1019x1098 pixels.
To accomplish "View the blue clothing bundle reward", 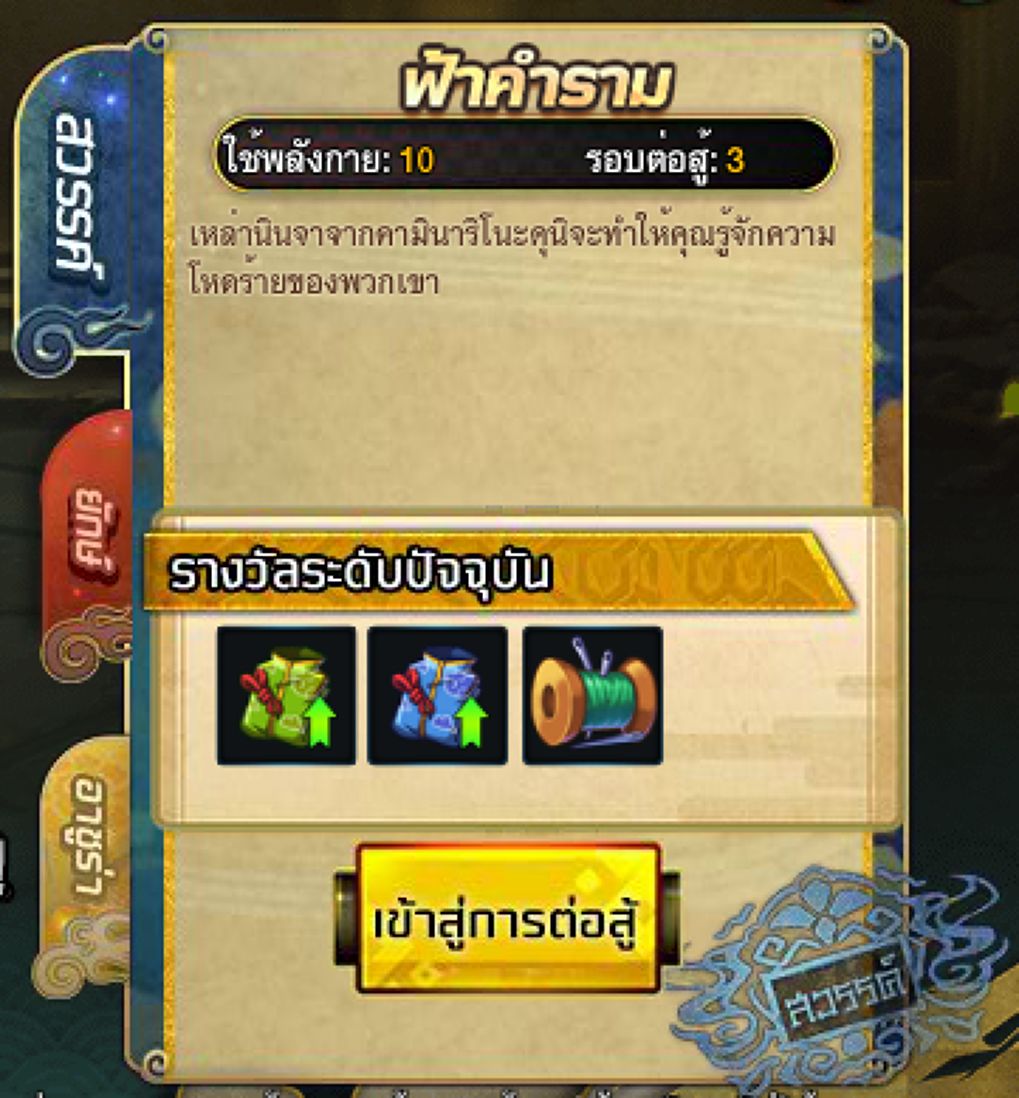I will point(437,696).
